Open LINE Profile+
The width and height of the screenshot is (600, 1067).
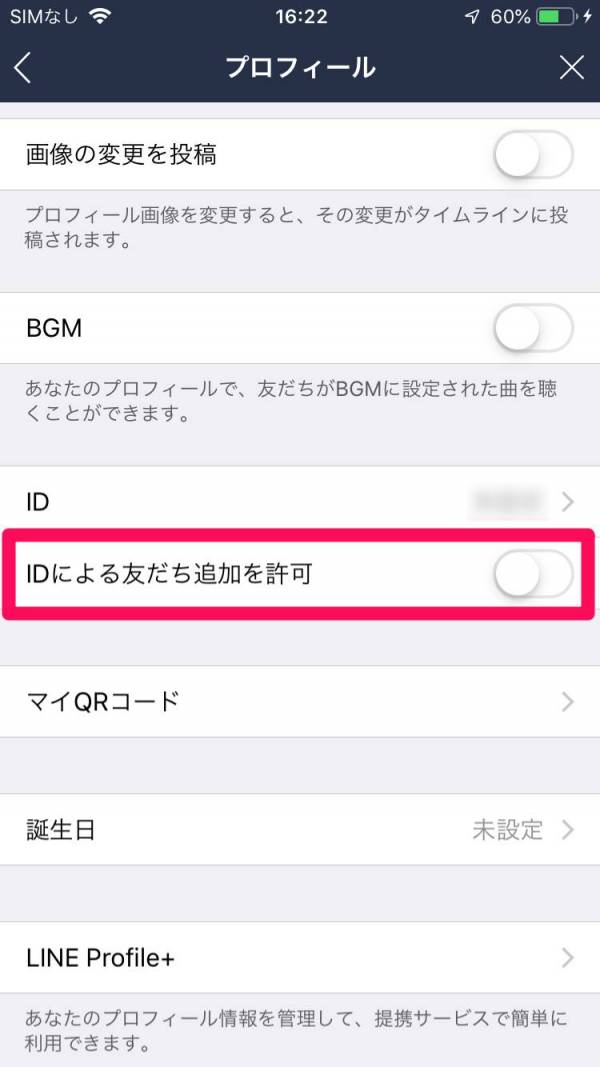(300, 958)
